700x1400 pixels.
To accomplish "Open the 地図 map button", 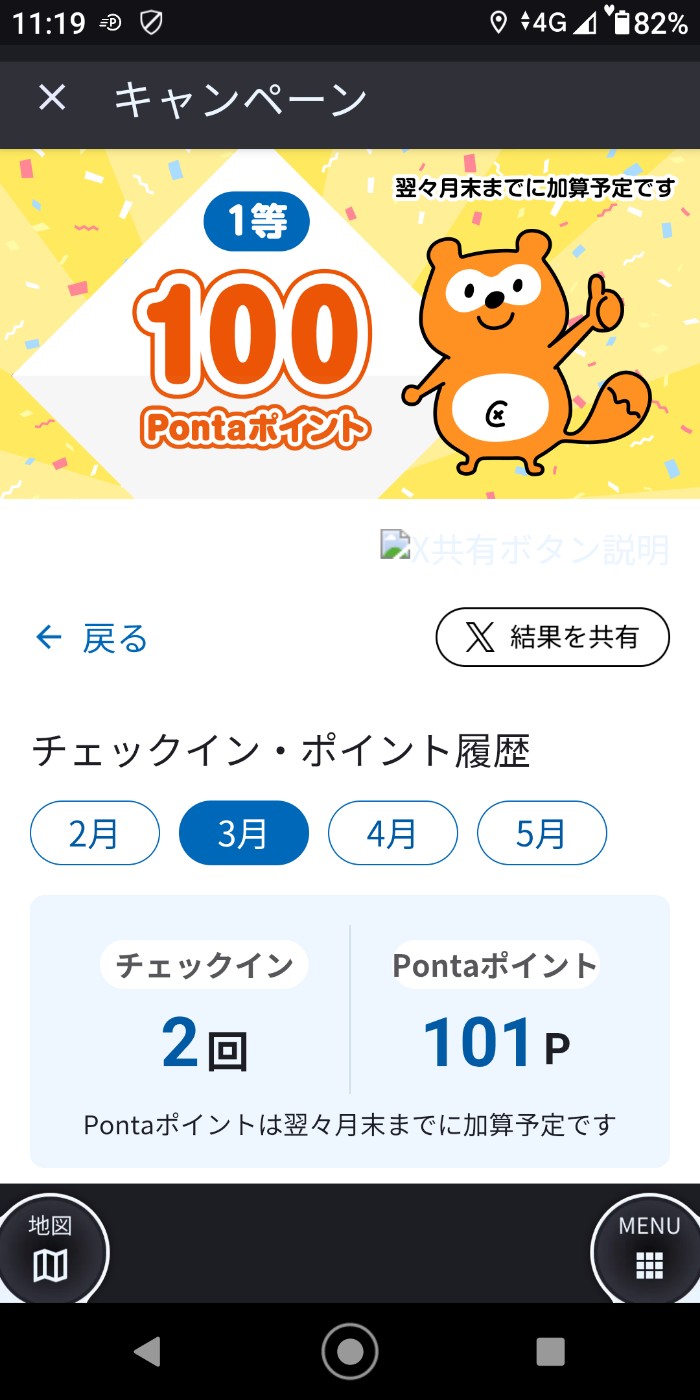I will coord(50,1250).
